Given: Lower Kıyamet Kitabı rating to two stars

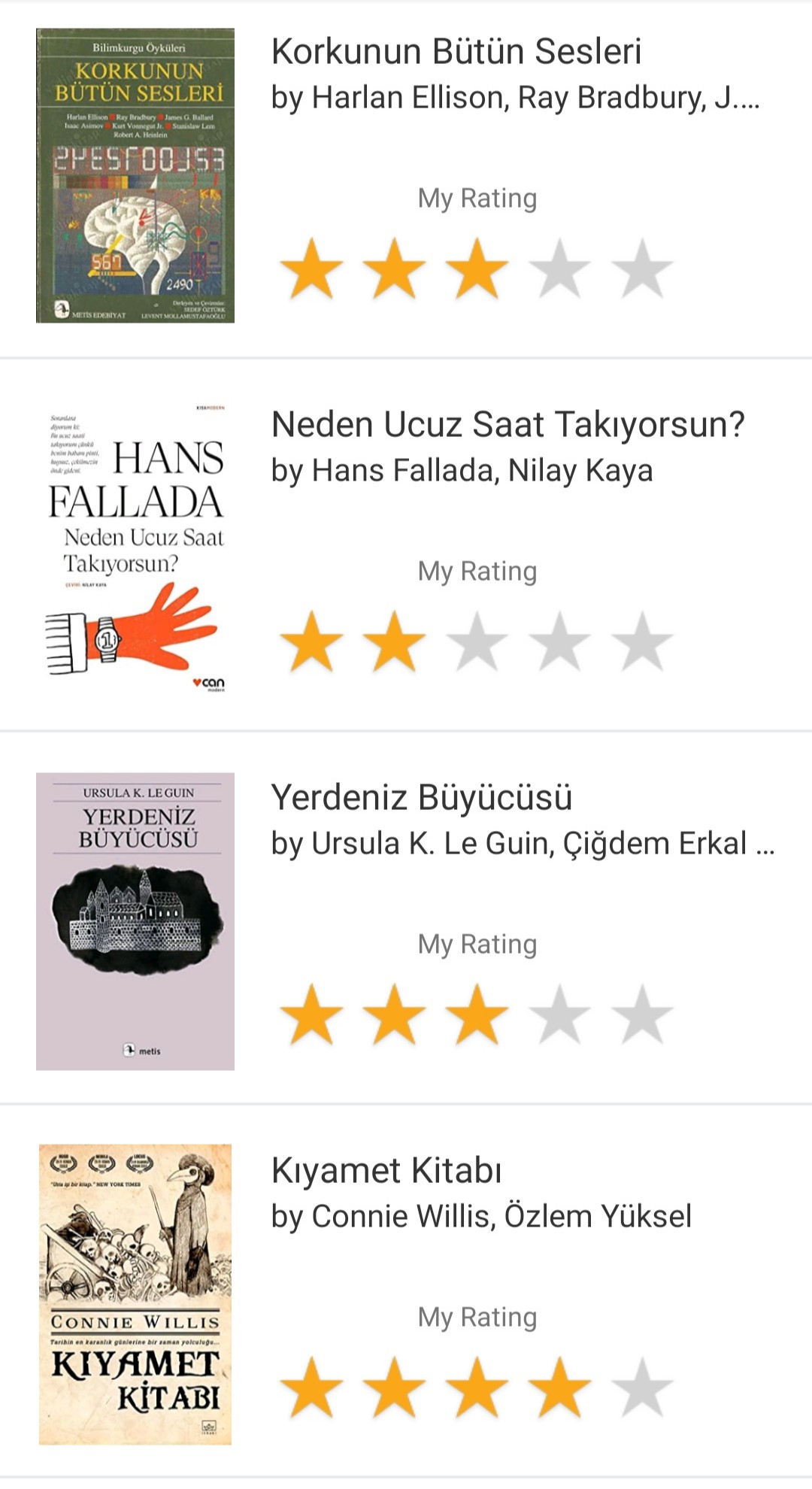Looking at the screenshot, I should tap(394, 1387).
